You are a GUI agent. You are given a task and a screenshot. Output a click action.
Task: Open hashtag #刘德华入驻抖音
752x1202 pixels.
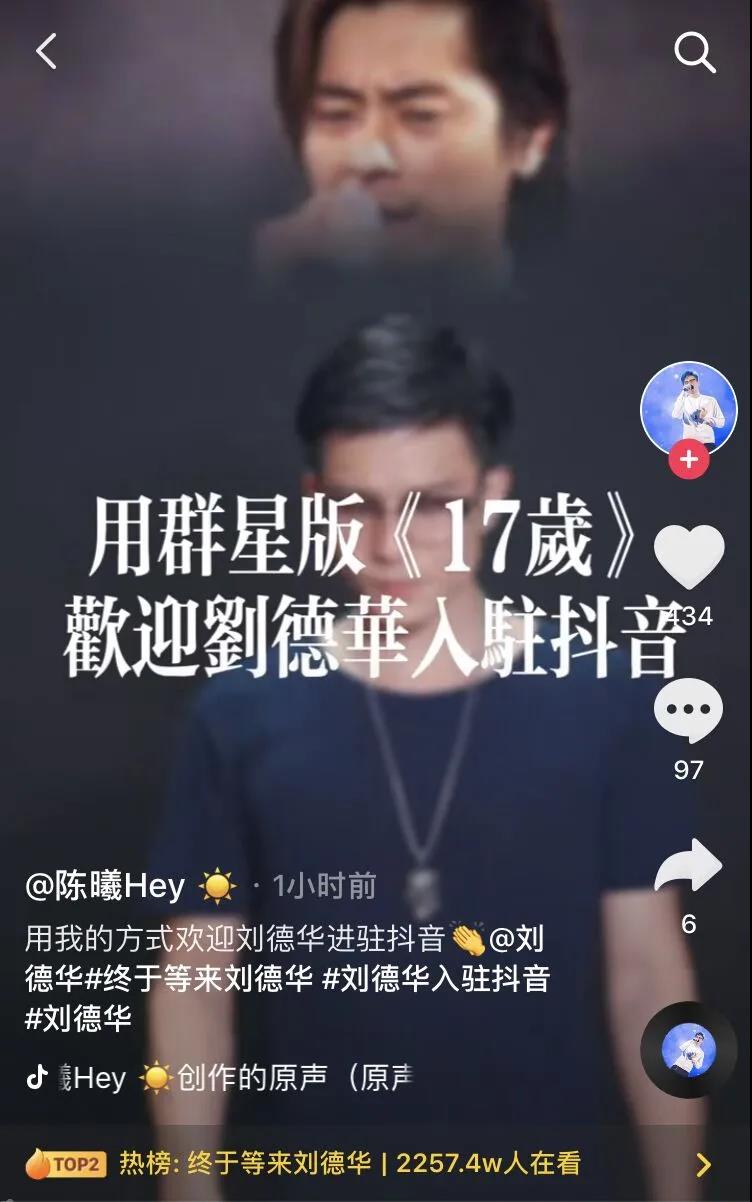(436, 977)
